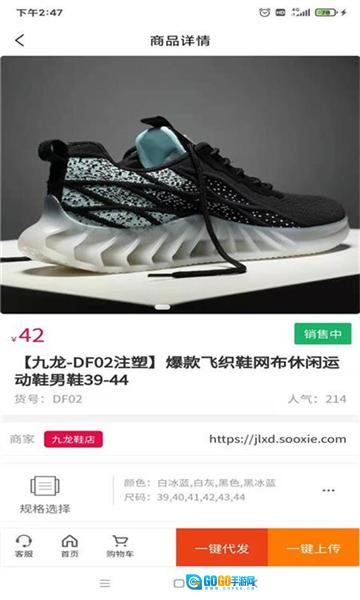The image size is (360, 600).
Task: Open the 购物车 shopping cart
Action: pyautogui.click(x=120, y=546)
